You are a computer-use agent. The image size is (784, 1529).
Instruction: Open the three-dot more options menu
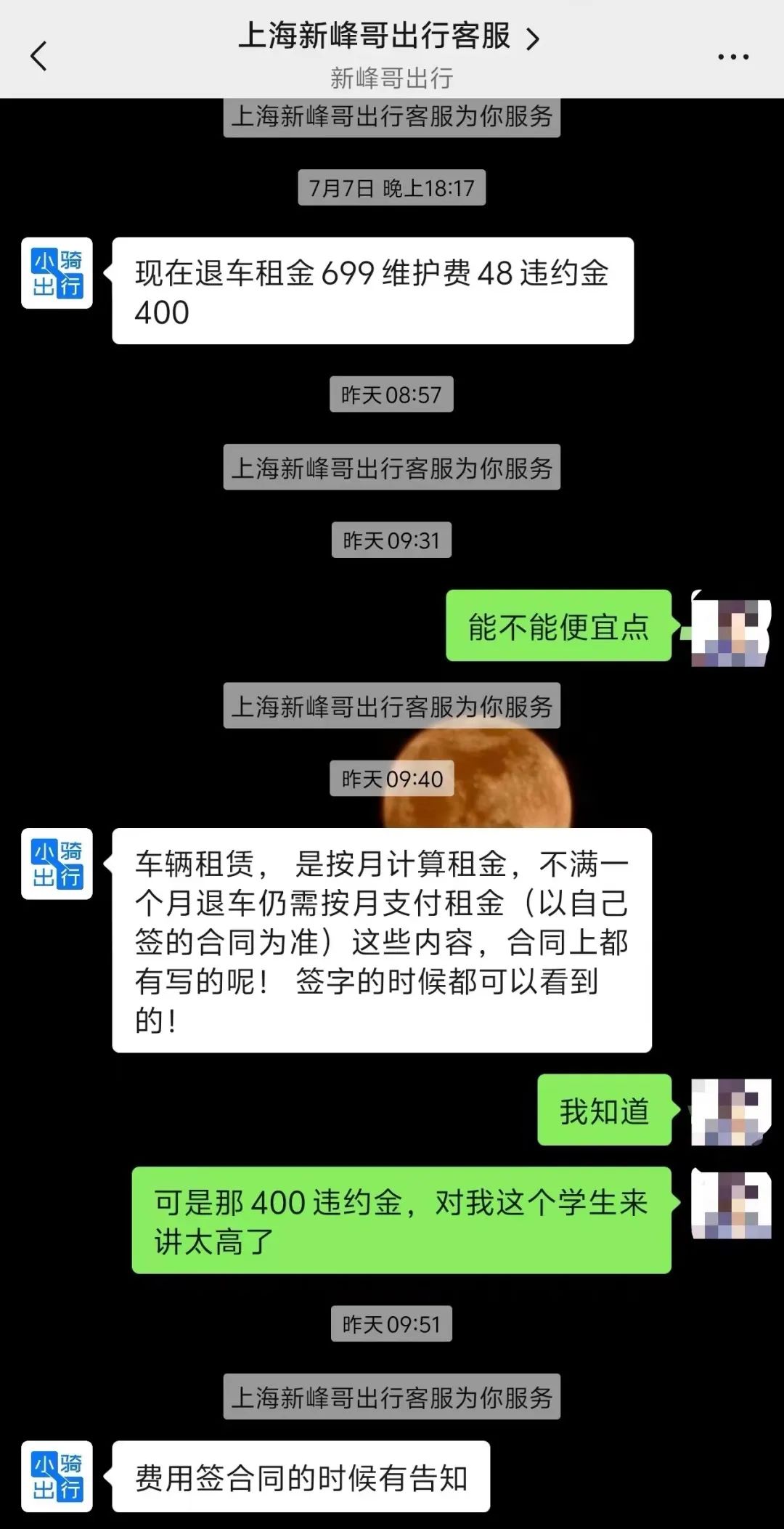(x=732, y=56)
